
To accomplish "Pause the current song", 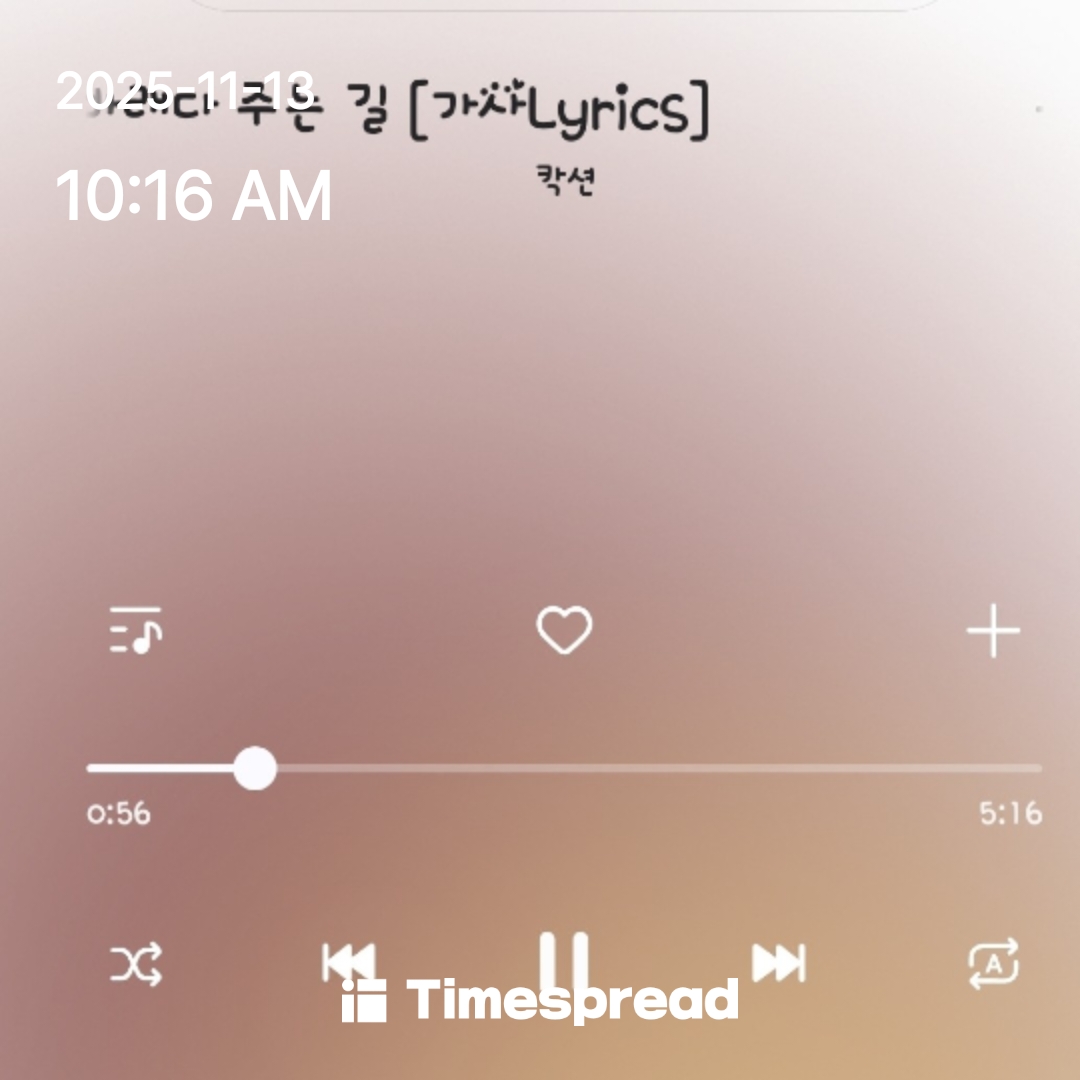I will tap(565, 963).
